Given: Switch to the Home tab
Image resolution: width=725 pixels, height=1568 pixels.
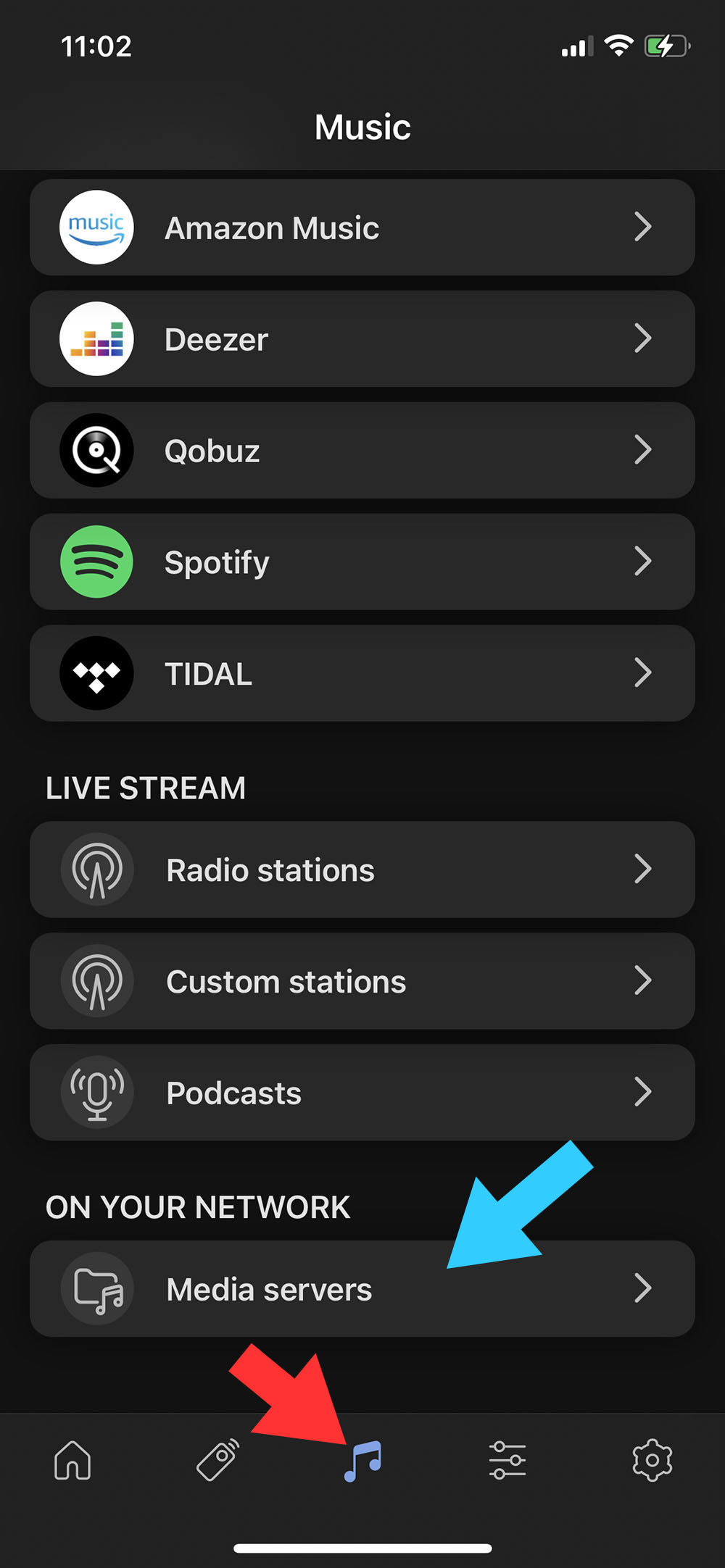Looking at the screenshot, I should (72, 1459).
